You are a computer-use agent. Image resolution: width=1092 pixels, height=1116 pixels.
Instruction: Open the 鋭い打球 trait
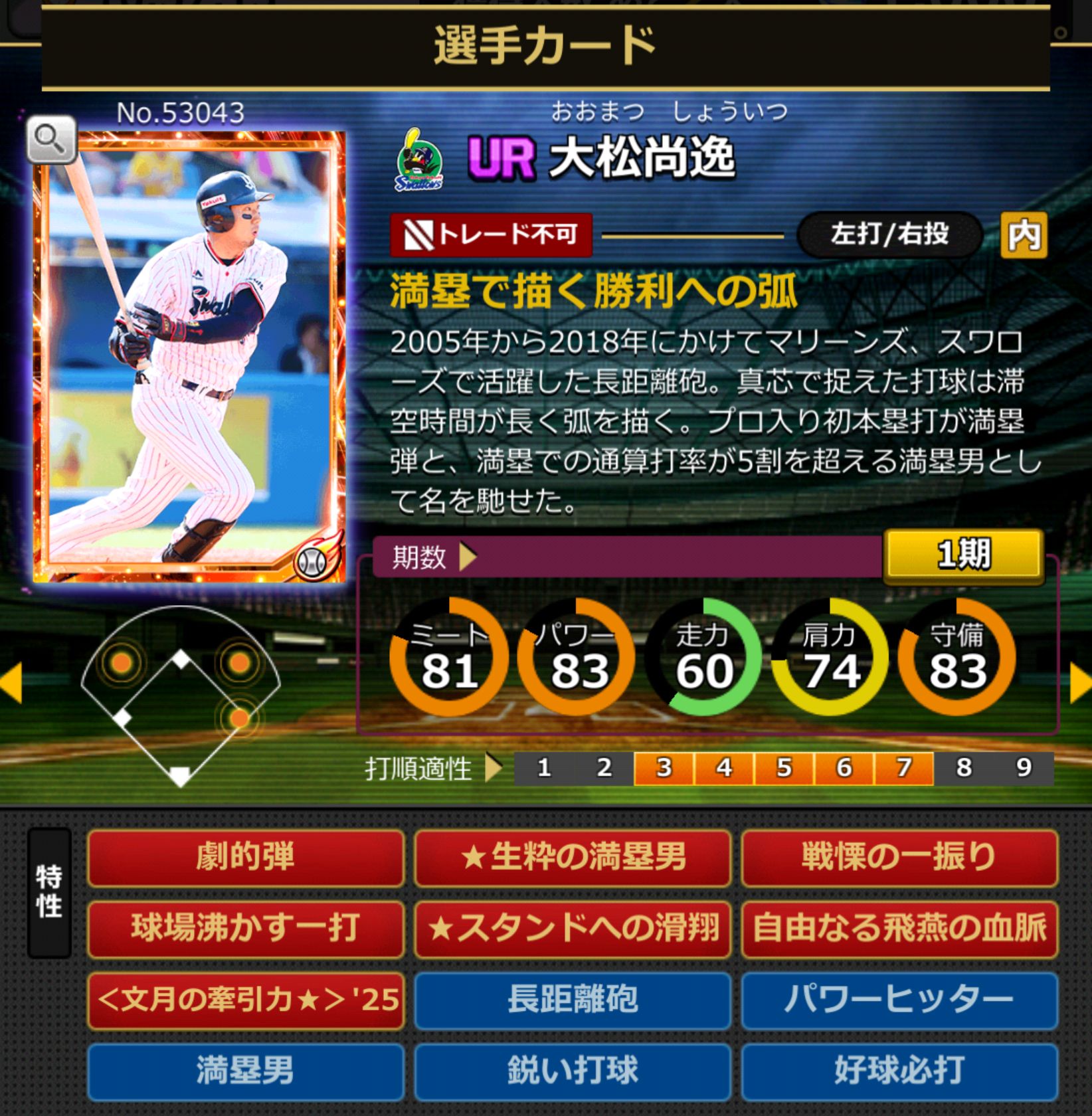point(573,1071)
